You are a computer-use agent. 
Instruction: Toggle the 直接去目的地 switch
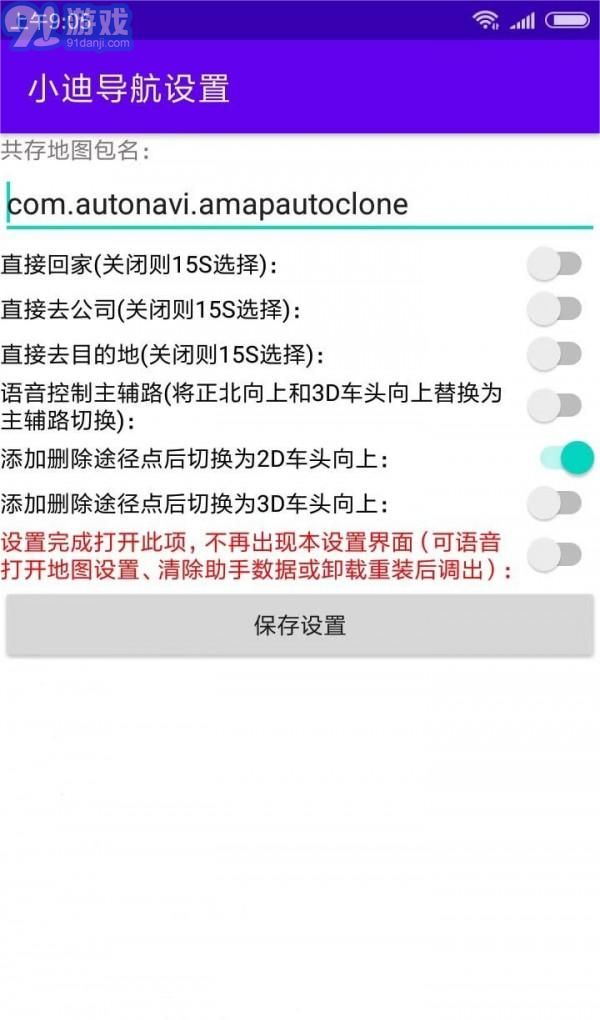tap(555, 353)
